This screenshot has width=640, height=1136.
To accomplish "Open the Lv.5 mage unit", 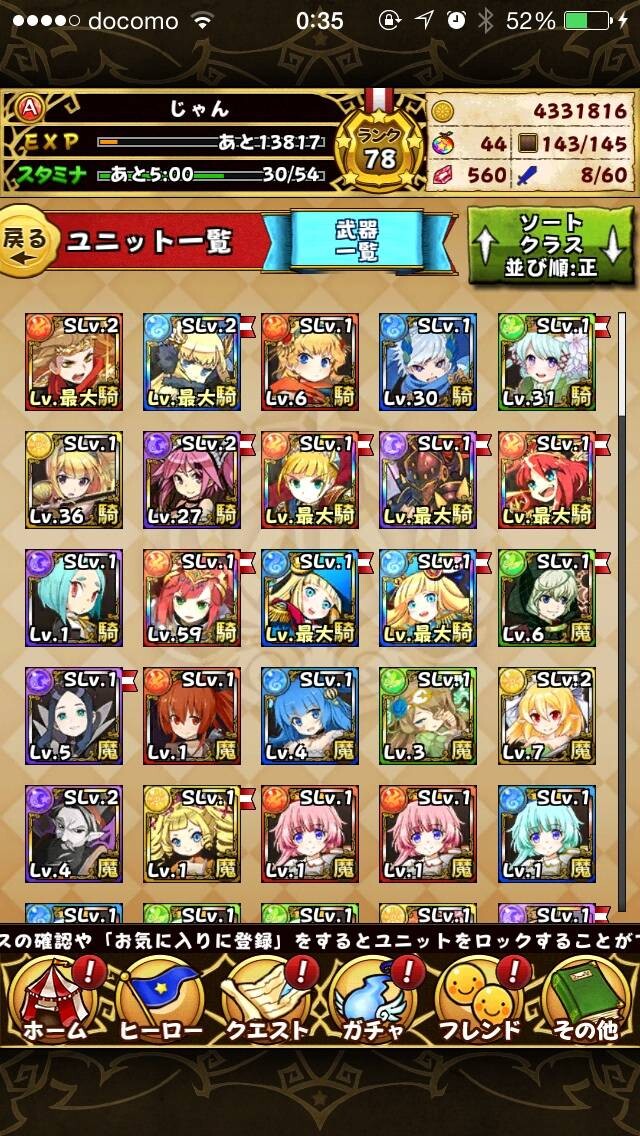I will click(x=74, y=716).
